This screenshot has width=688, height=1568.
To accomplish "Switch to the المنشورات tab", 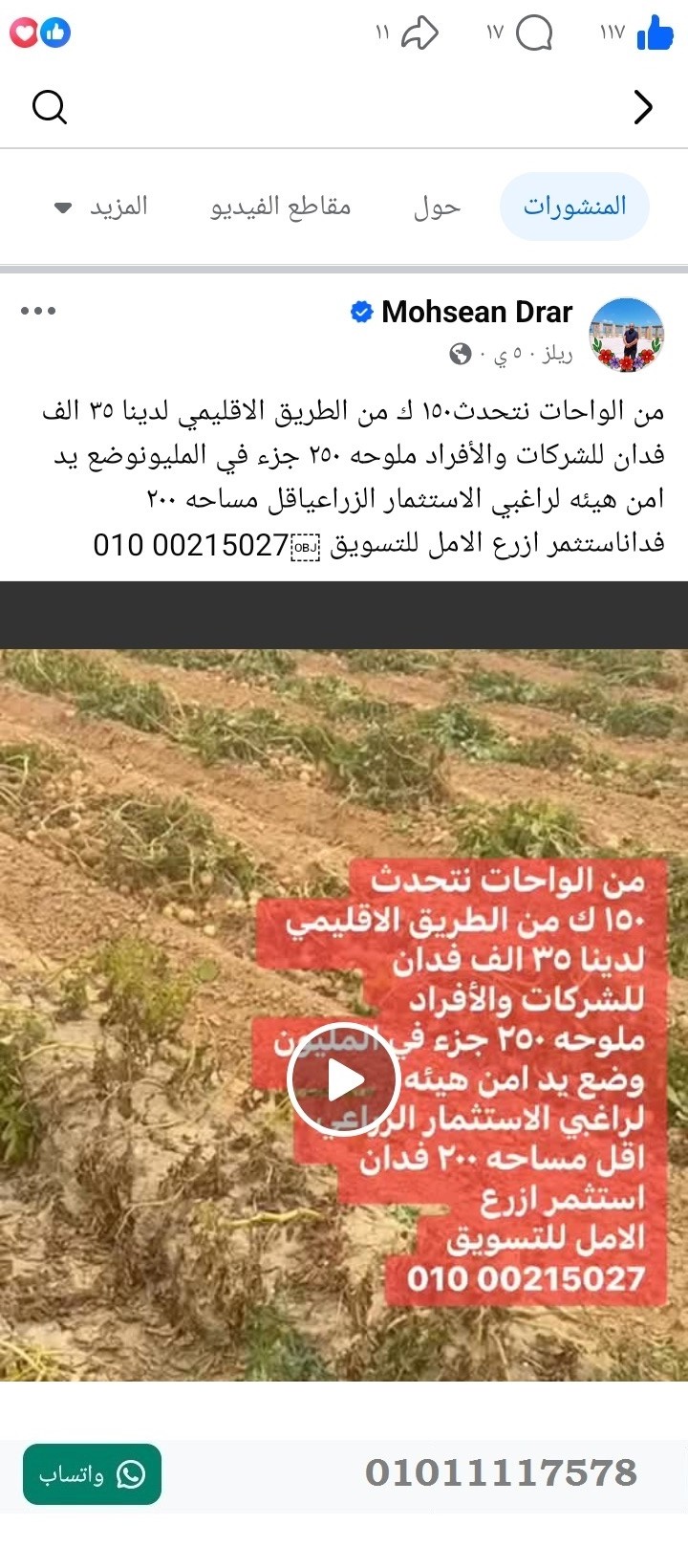I will tap(573, 207).
